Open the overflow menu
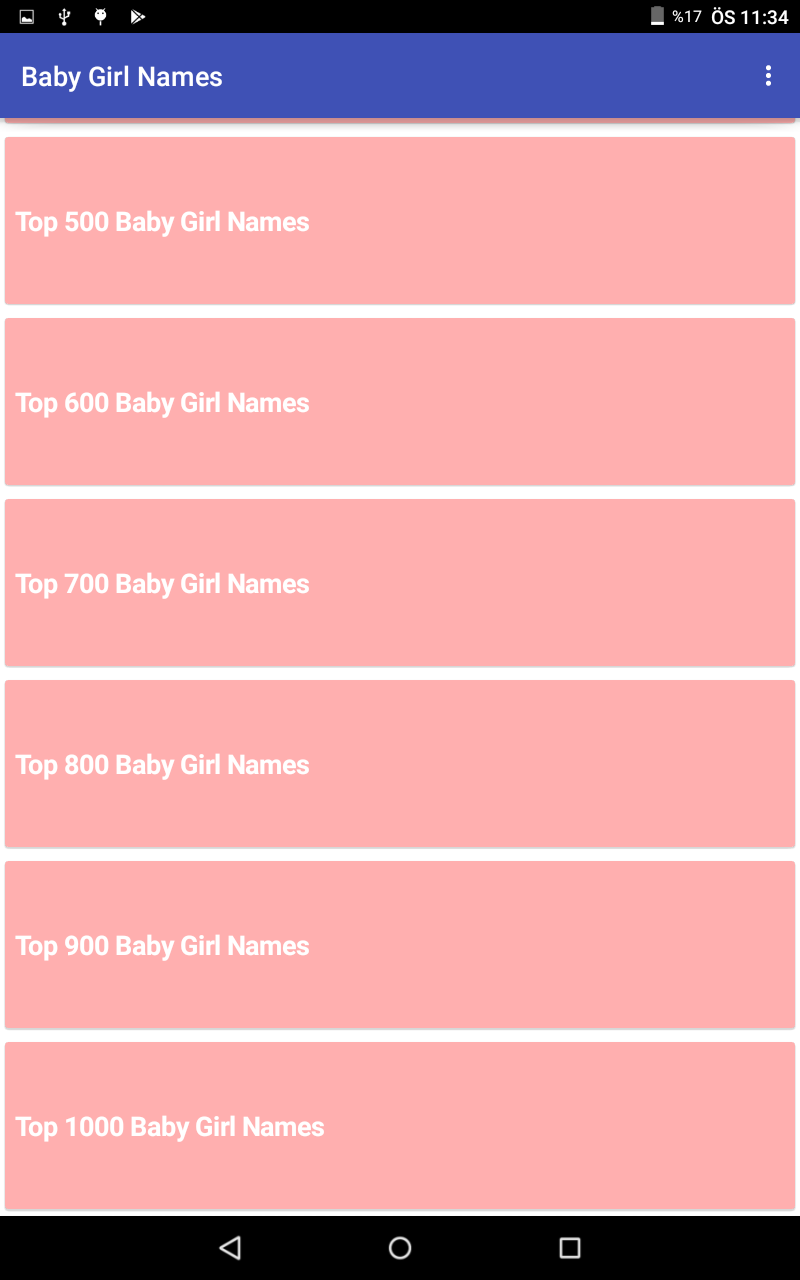This screenshot has height=1280, width=800. point(768,76)
